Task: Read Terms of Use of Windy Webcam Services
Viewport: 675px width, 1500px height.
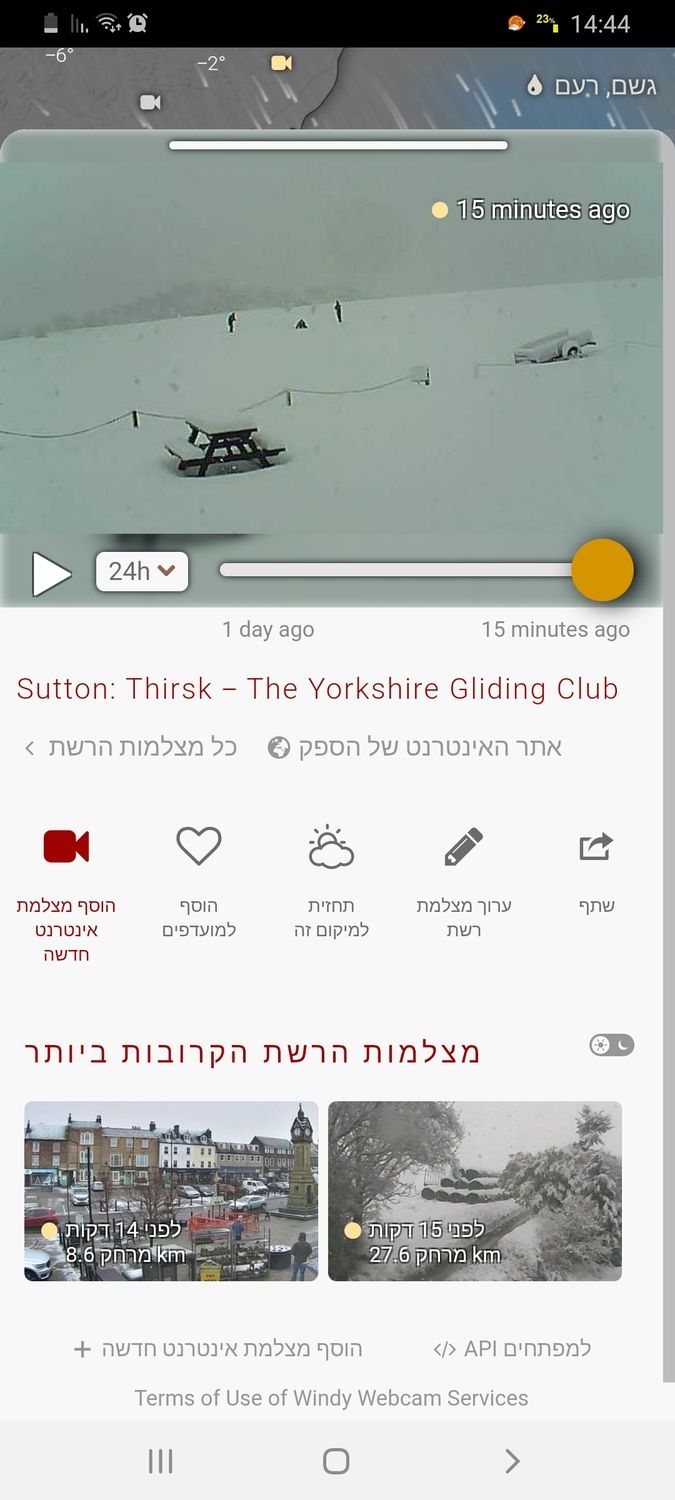Action: point(331,1398)
